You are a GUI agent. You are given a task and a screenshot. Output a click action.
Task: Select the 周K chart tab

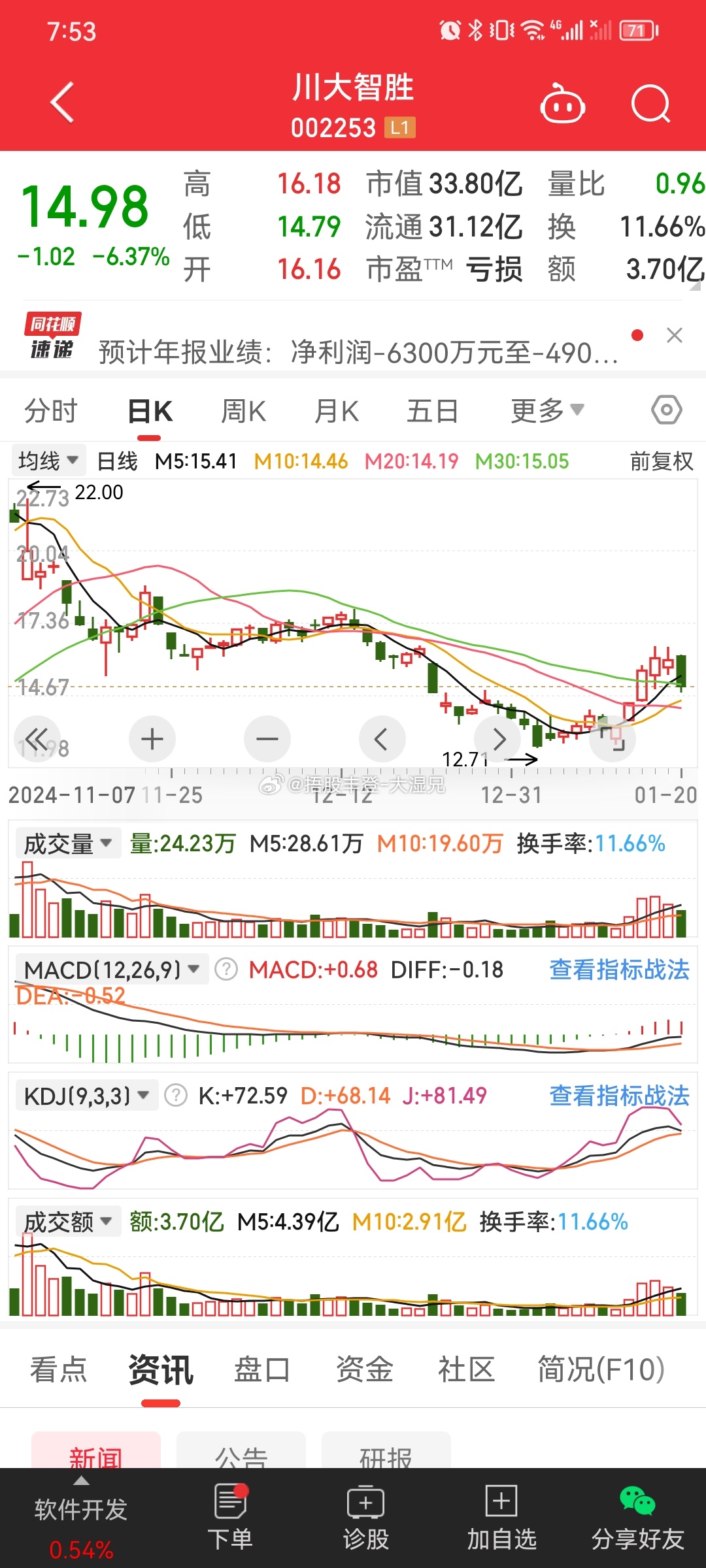(243, 412)
